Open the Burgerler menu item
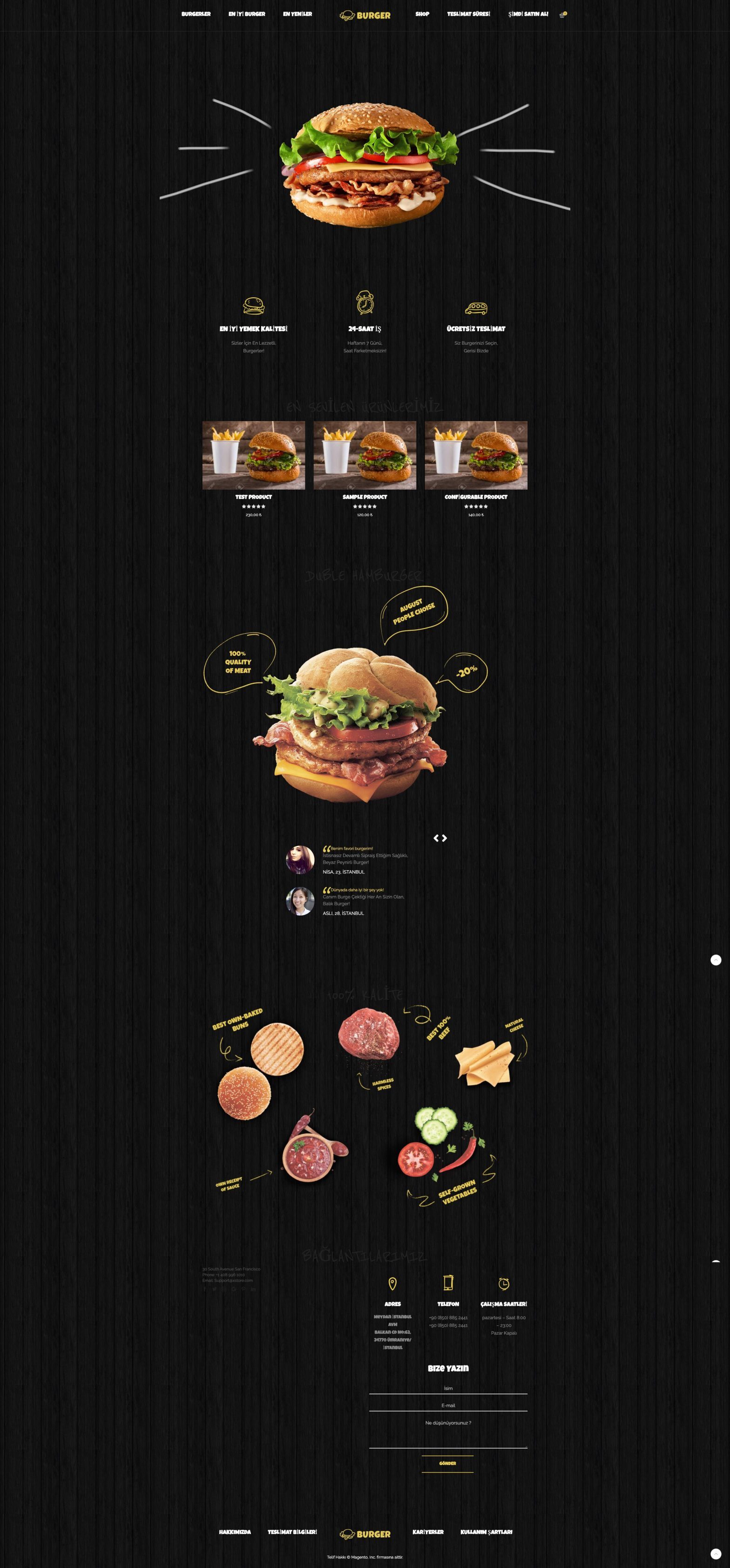The image size is (730, 1568). point(196,14)
